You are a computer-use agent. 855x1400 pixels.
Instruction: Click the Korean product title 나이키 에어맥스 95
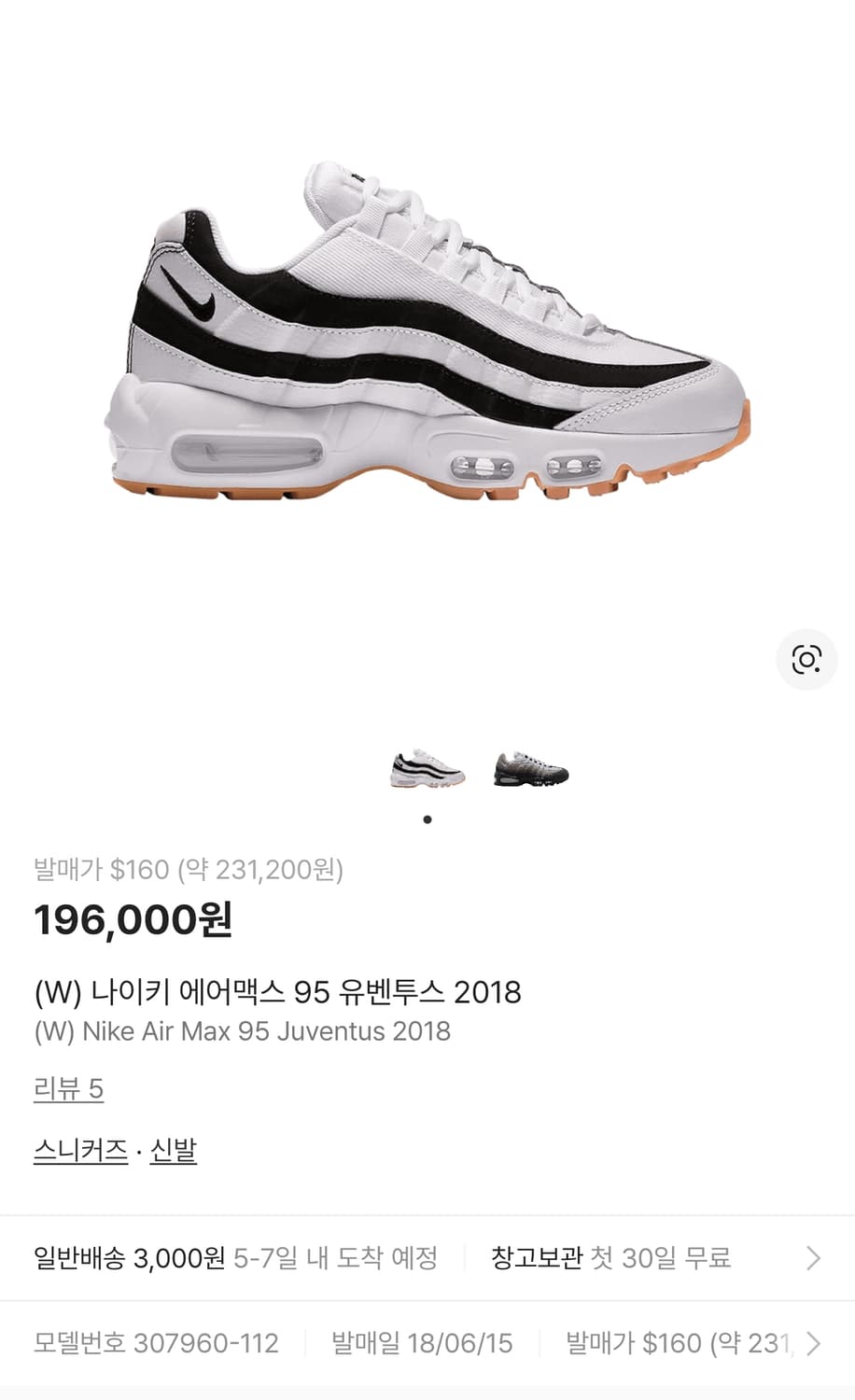pos(277,993)
